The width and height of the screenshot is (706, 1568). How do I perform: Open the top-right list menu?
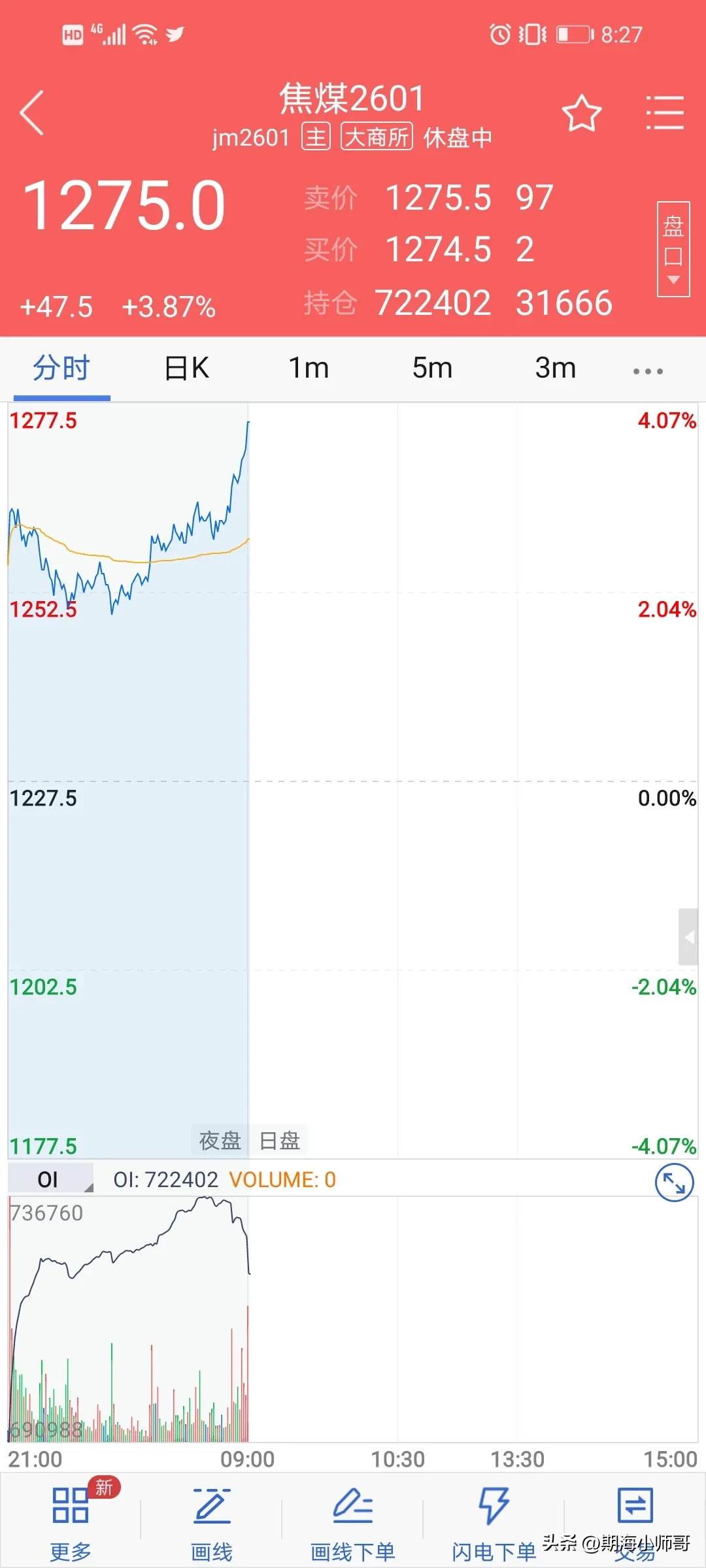click(x=664, y=113)
